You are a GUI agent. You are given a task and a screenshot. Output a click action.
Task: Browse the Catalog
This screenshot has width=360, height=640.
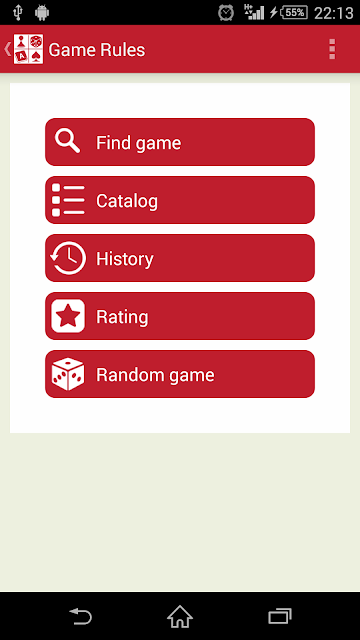pos(180,200)
